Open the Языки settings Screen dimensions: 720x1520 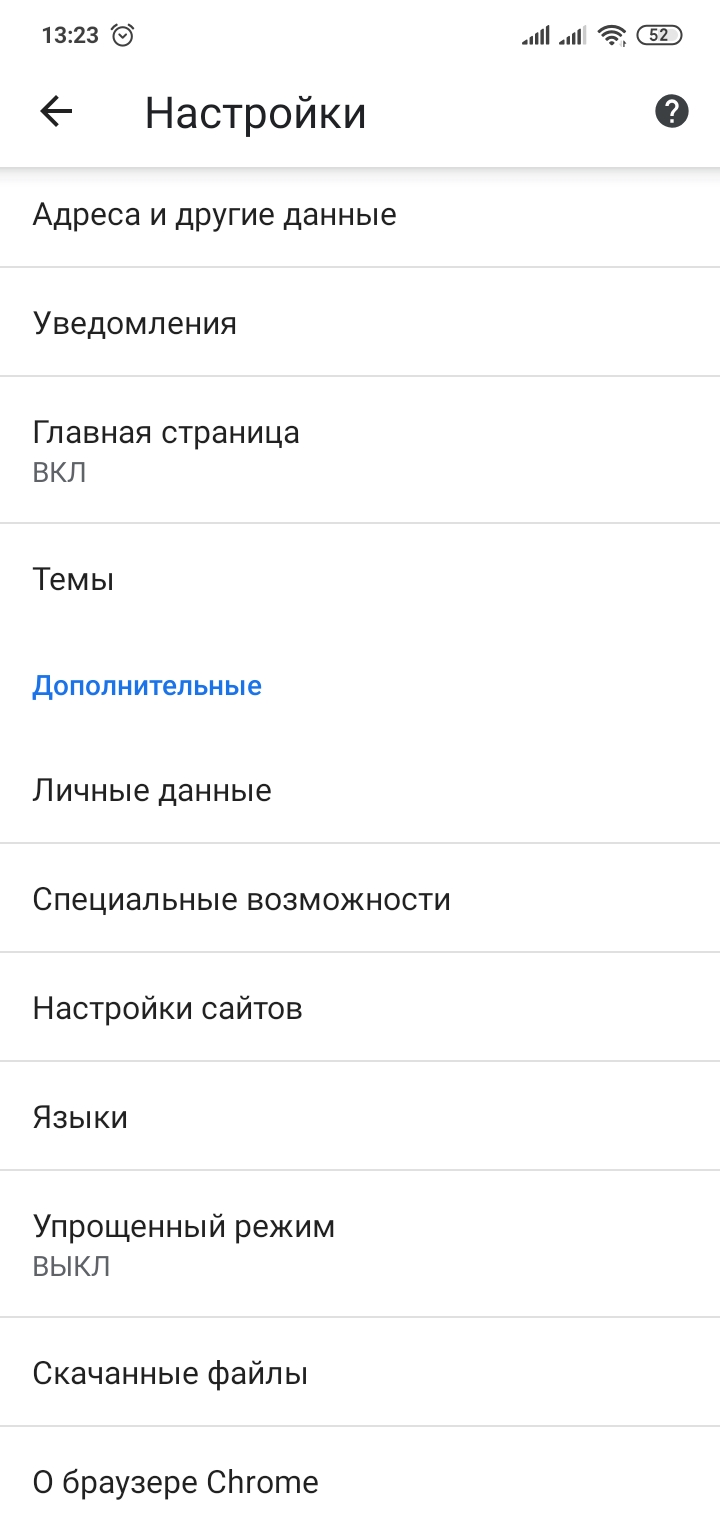[360, 1117]
